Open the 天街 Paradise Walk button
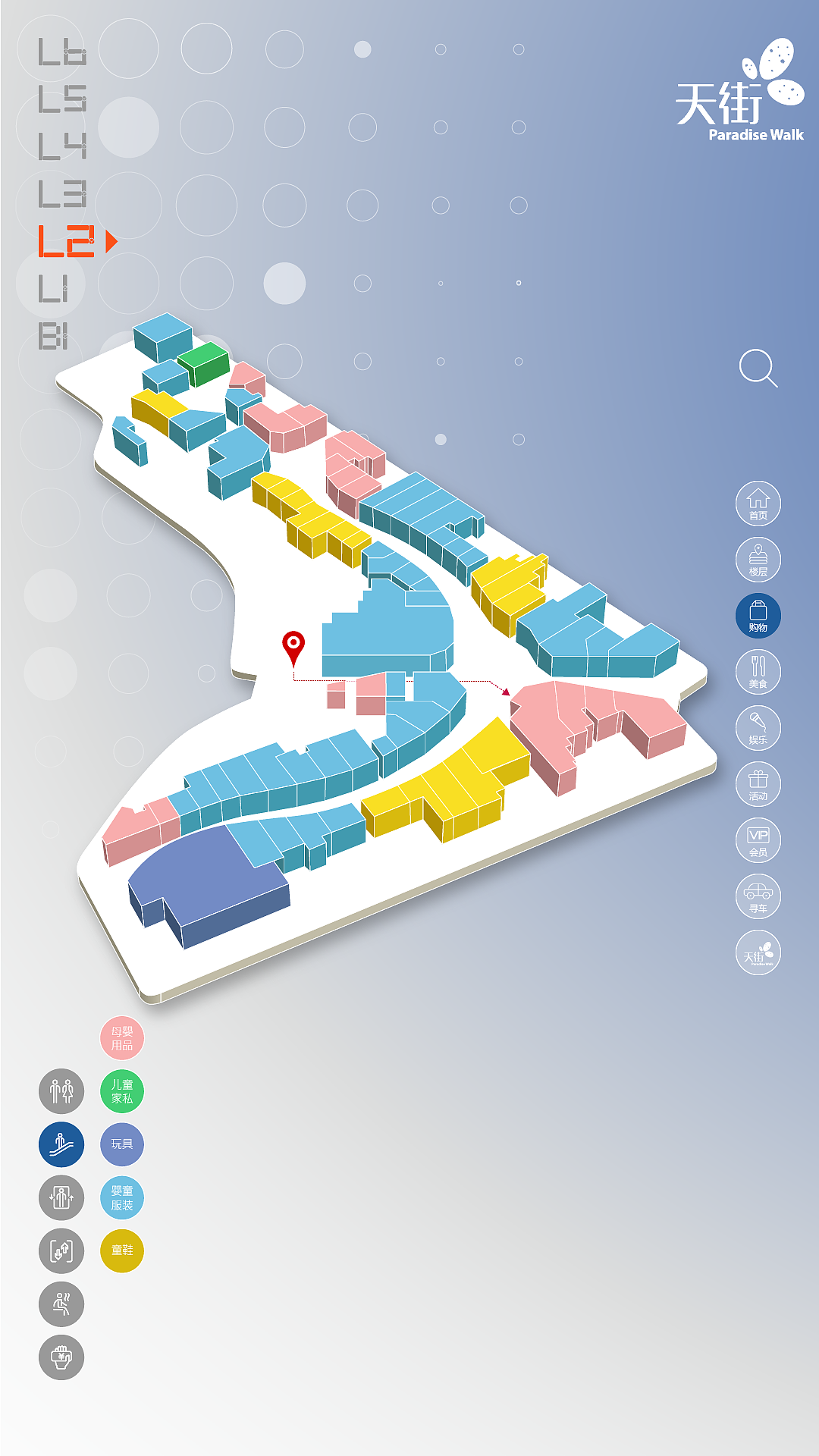This screenshot has height=1456, width=819. pyautogui.click(x=758, y=952)
